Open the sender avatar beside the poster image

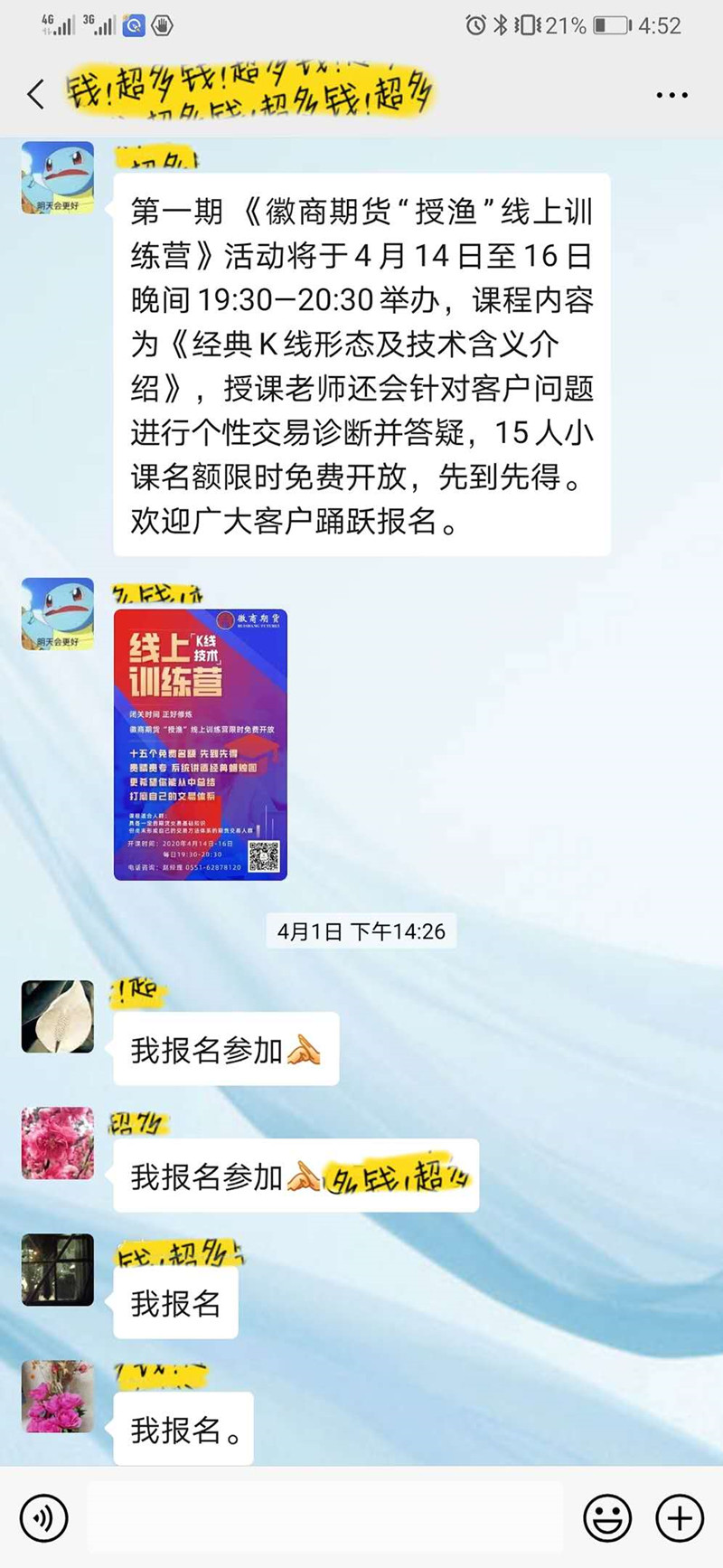point(58,614)
